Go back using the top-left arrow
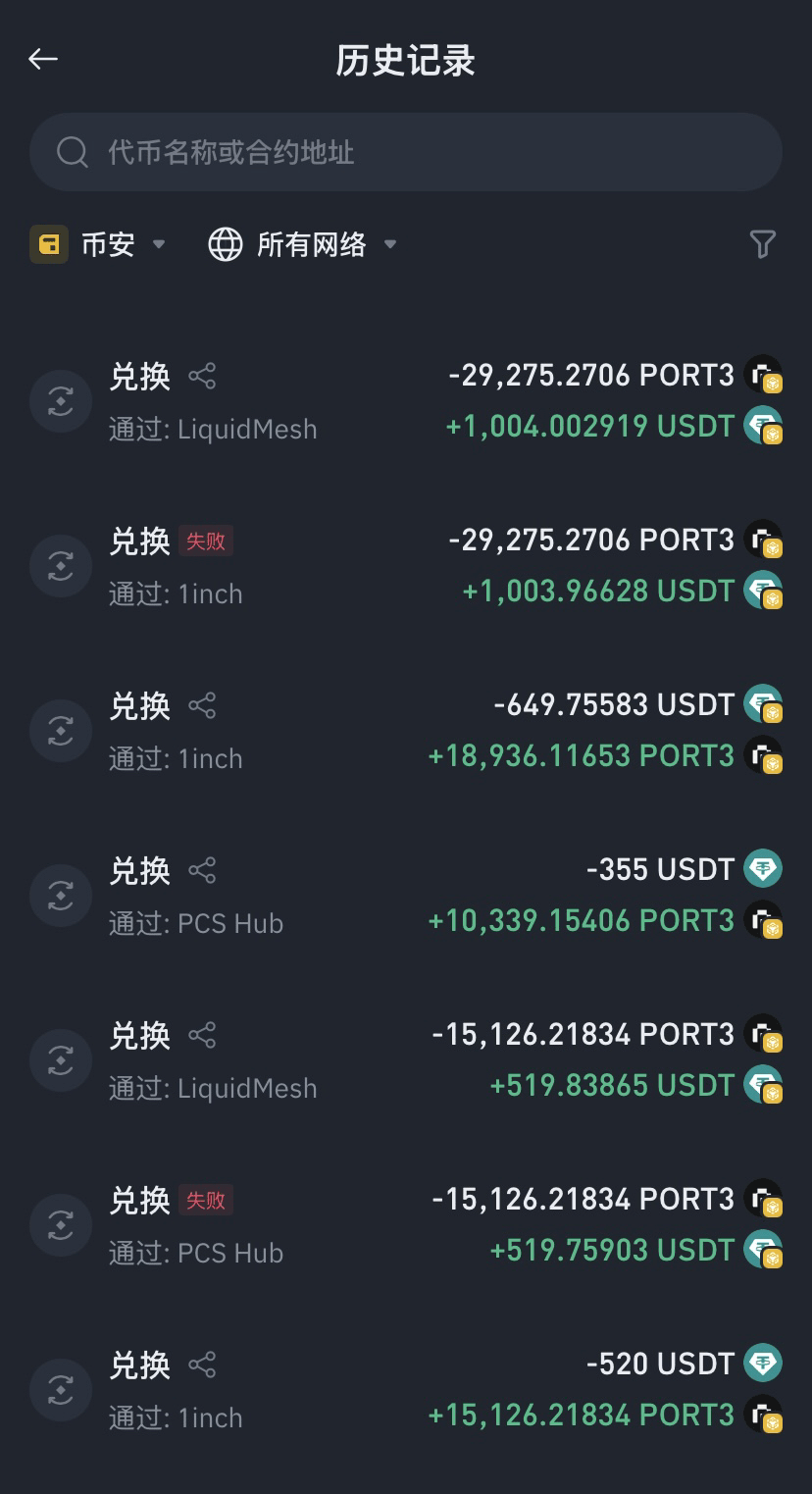Screen dimensions: 812x1494 coord(43,59)
